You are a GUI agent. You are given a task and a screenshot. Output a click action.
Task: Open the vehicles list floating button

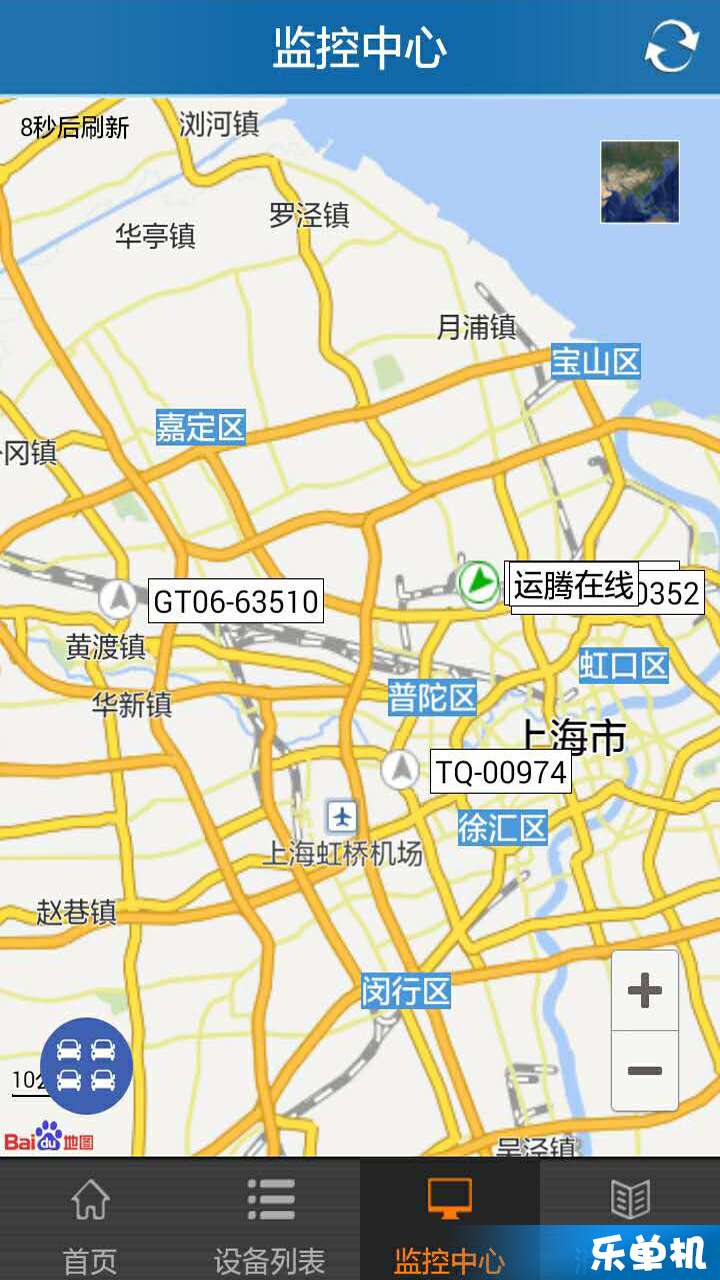[86, 1066]
